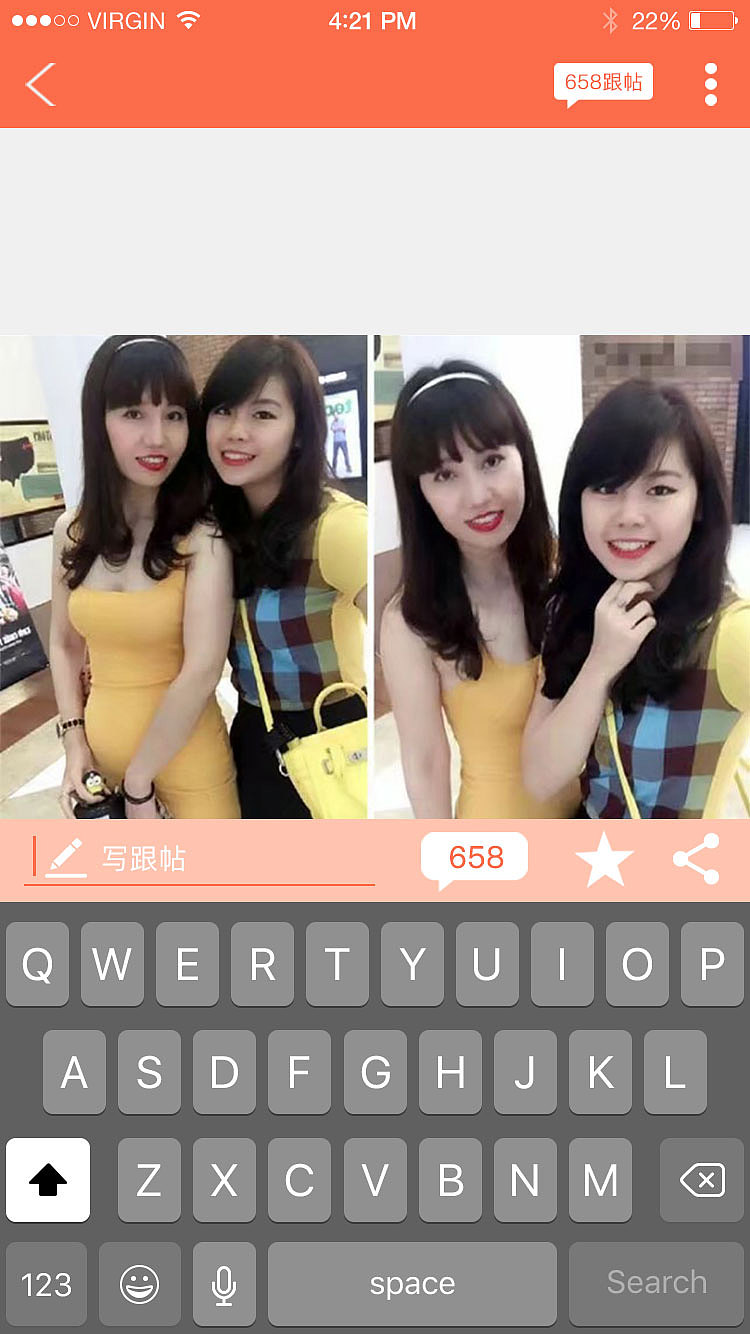
Task: Tap the 写跟帖 comment input field
Action: (200, 857)
